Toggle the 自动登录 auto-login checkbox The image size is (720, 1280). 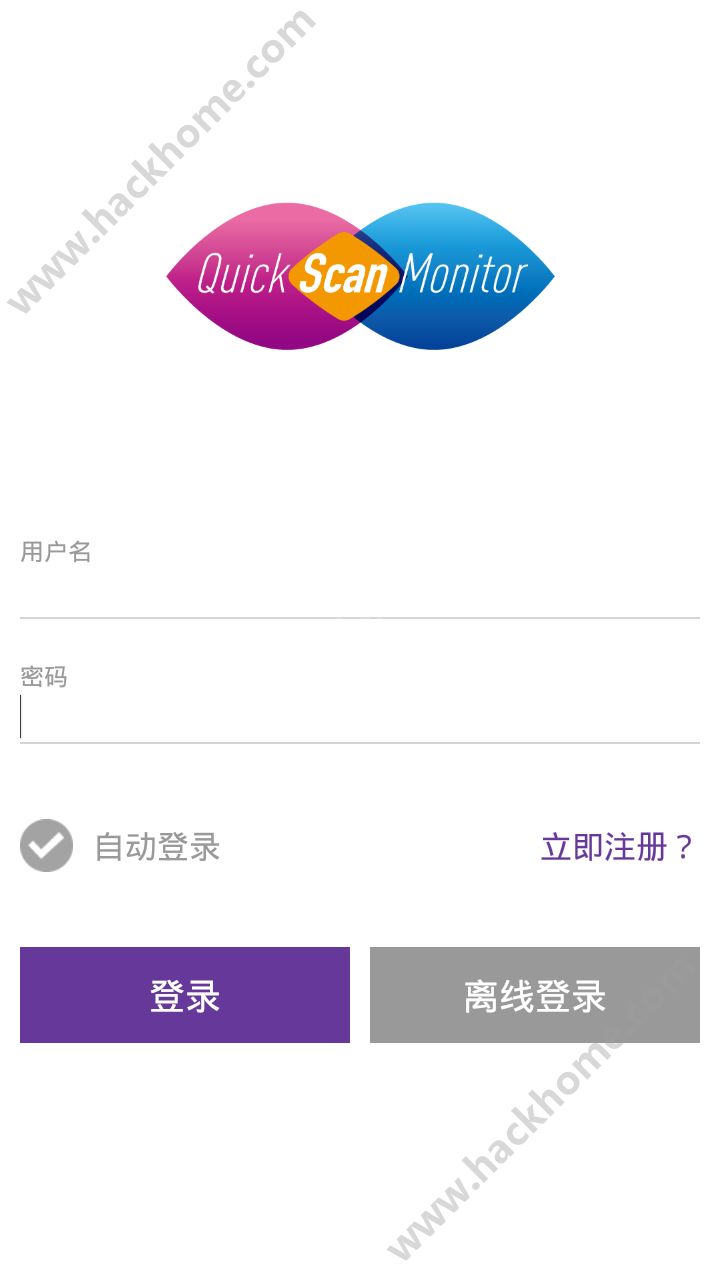(x=47, y=846)
